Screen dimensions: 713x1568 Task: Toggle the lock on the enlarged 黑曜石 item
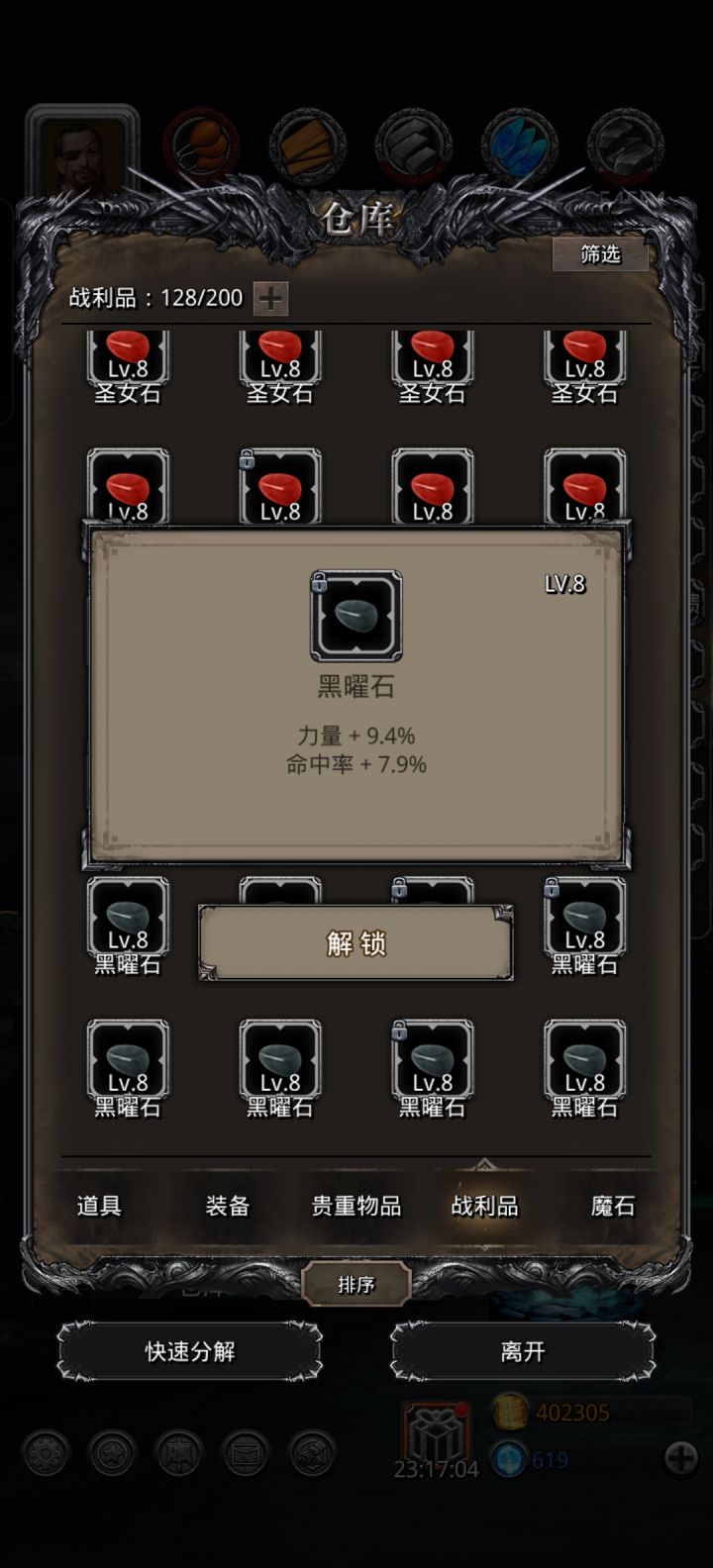click(x=321, y=583)
